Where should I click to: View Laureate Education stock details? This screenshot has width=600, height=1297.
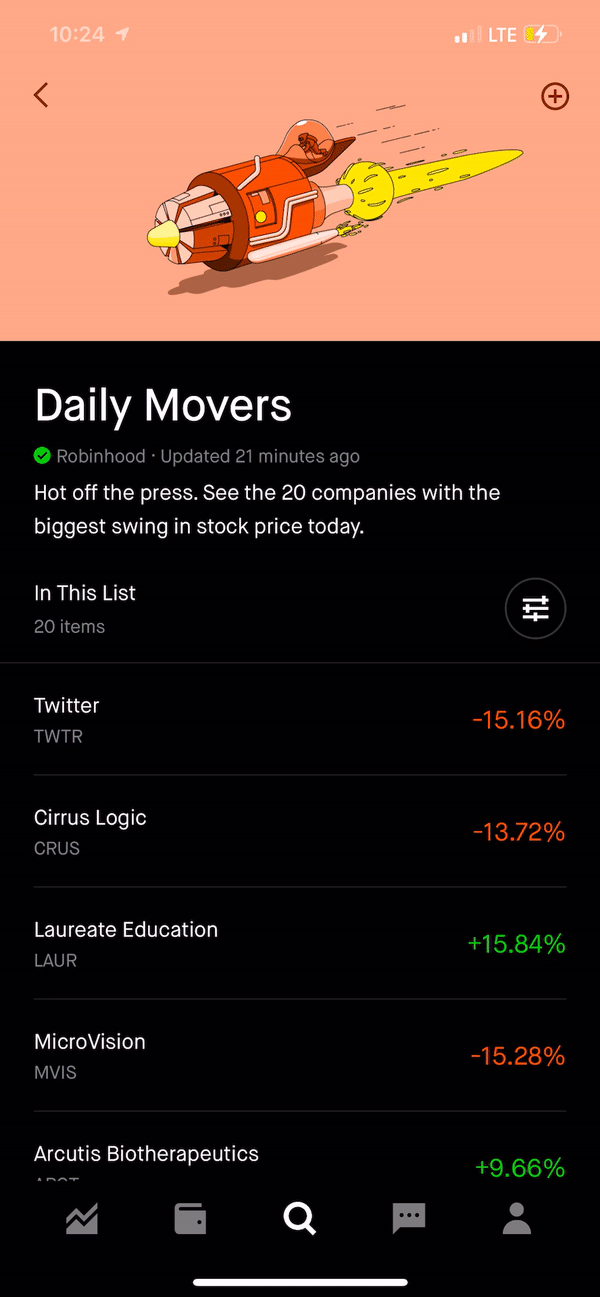pyautogui.click(x=300, y=943)
